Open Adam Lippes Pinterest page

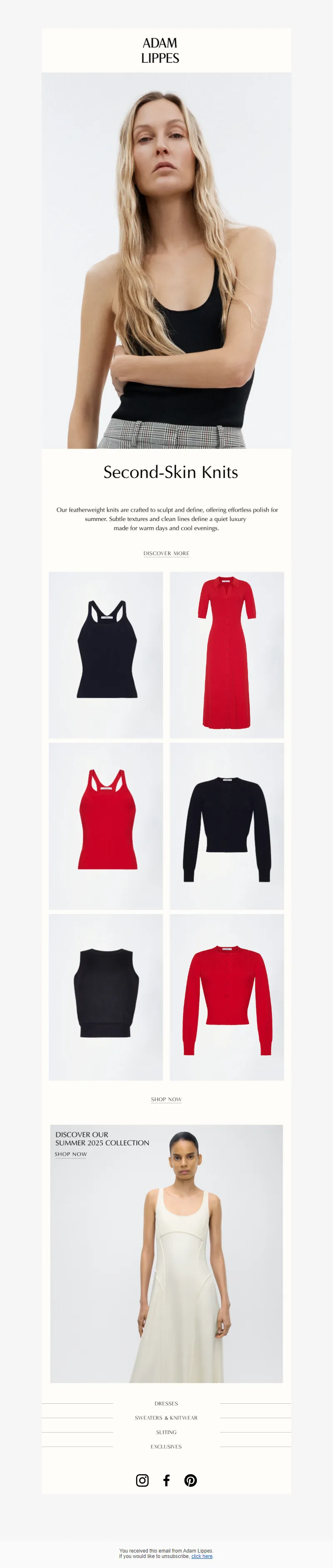tap(190, 1480)
